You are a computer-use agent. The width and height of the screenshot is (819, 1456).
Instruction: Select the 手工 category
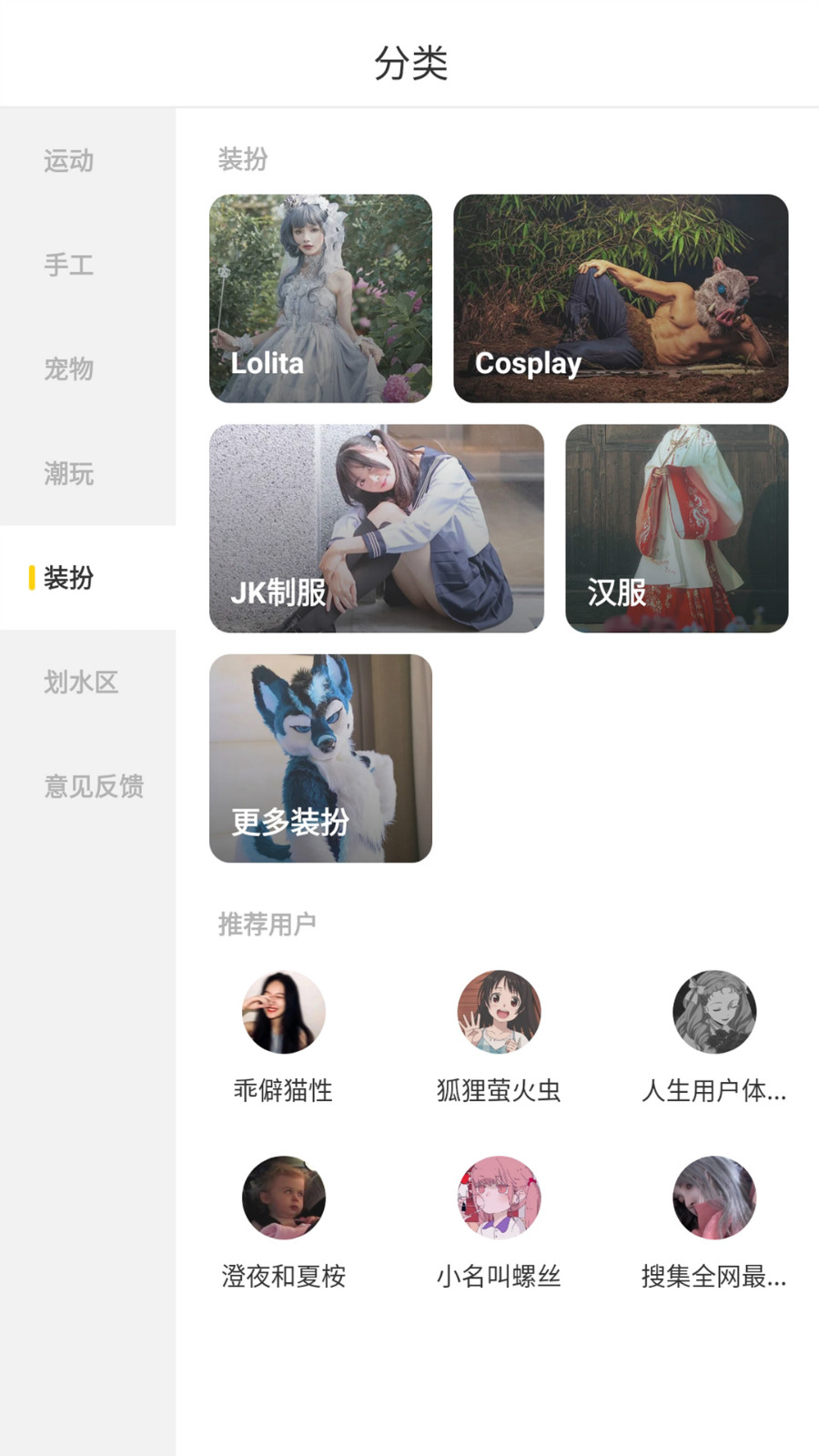[69, 265]
